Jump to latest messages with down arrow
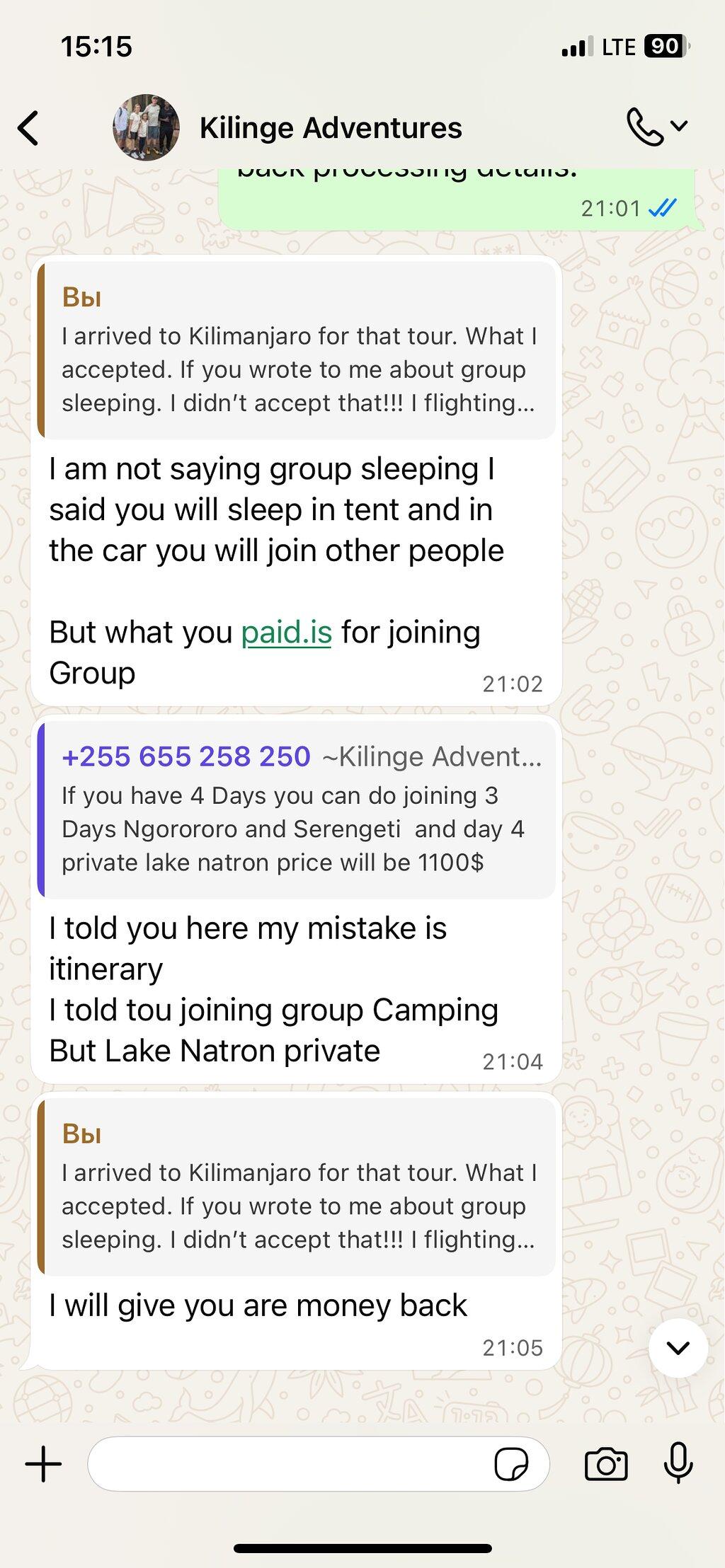 click(x=678, y=1347)
